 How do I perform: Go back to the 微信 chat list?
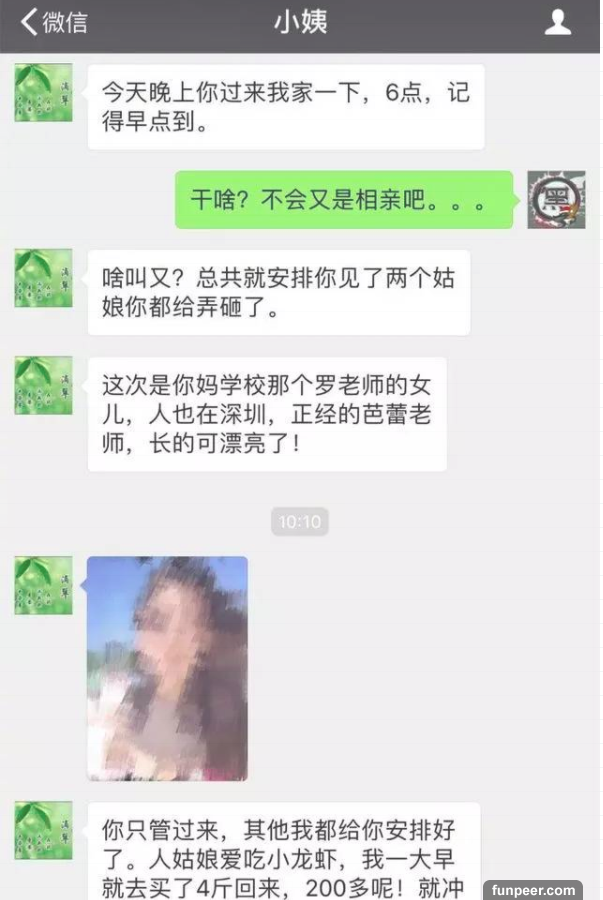[55, 22]
